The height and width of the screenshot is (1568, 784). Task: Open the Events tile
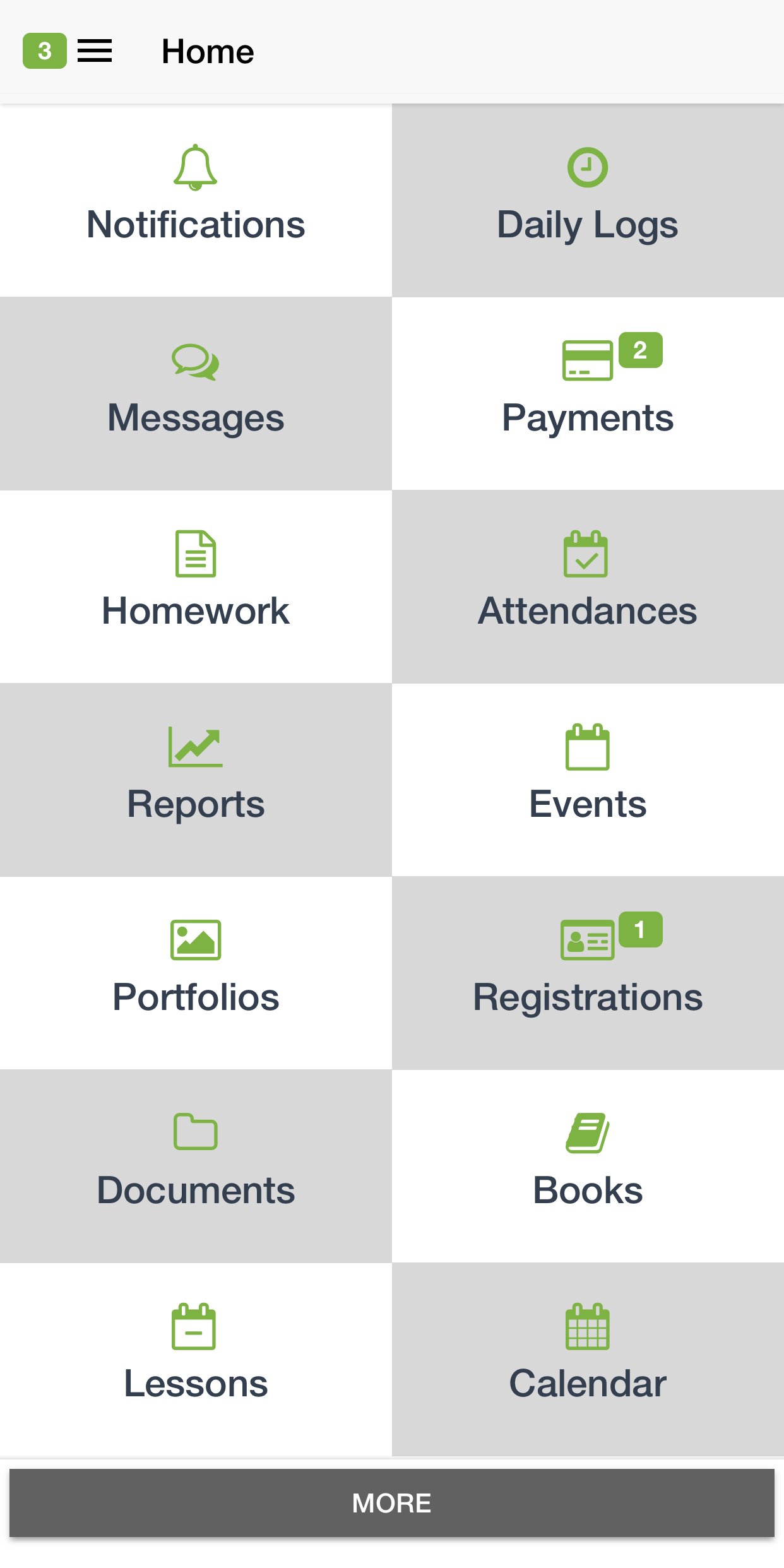point(588,779)
